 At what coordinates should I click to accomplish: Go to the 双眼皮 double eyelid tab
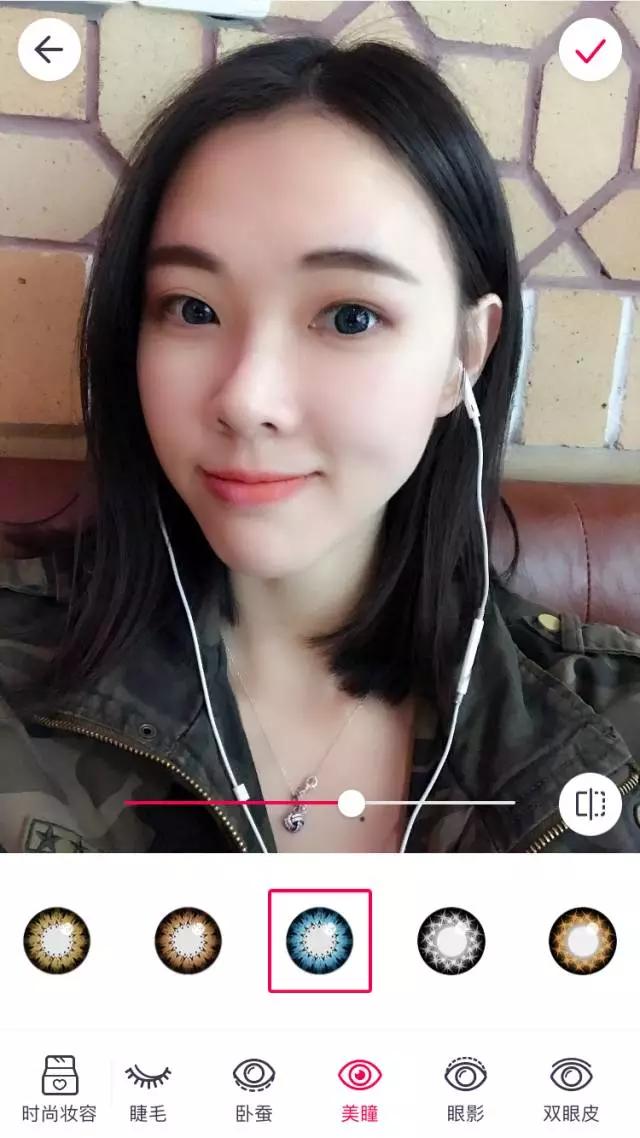571,1089
